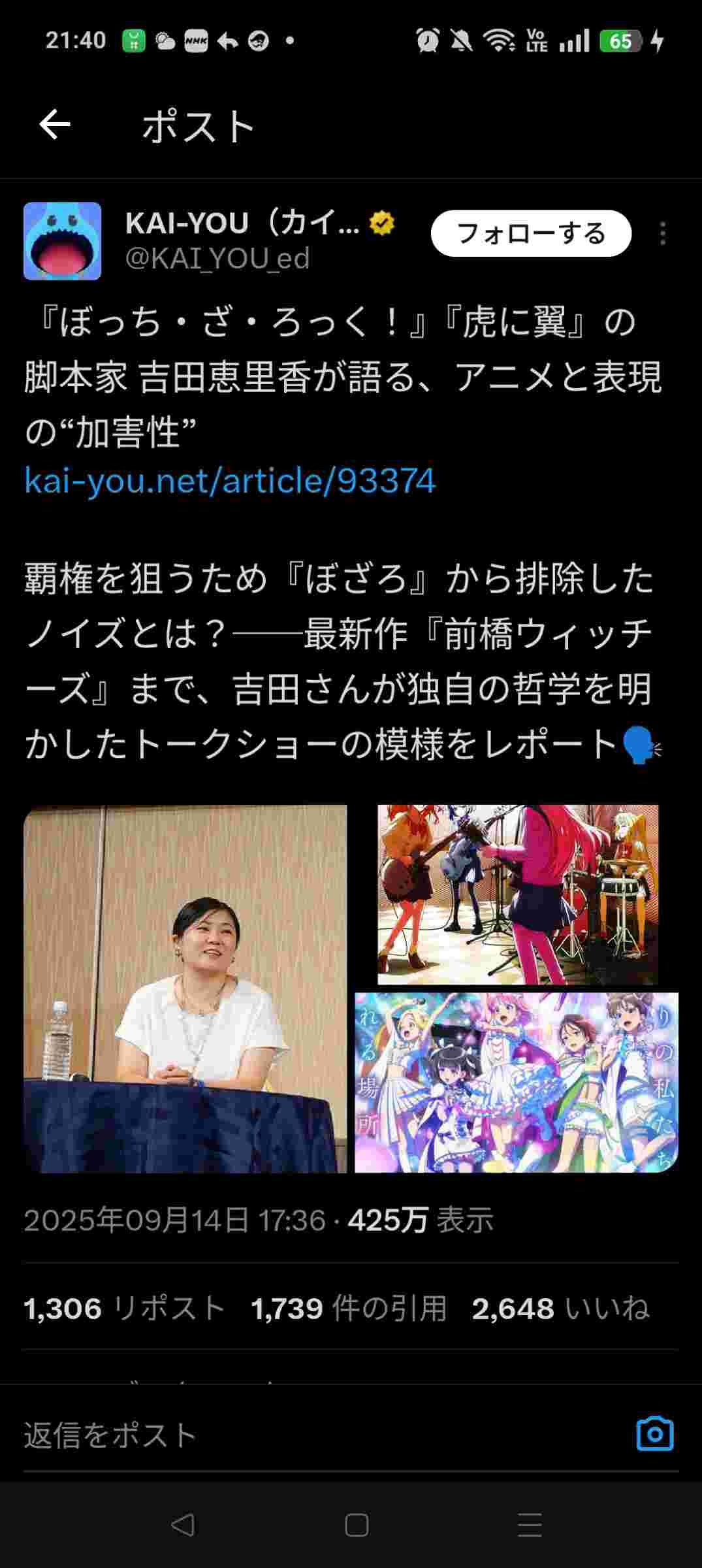View the 2,648 いいね list
The image size is (702, 1568).
[x=560, y=1309]
